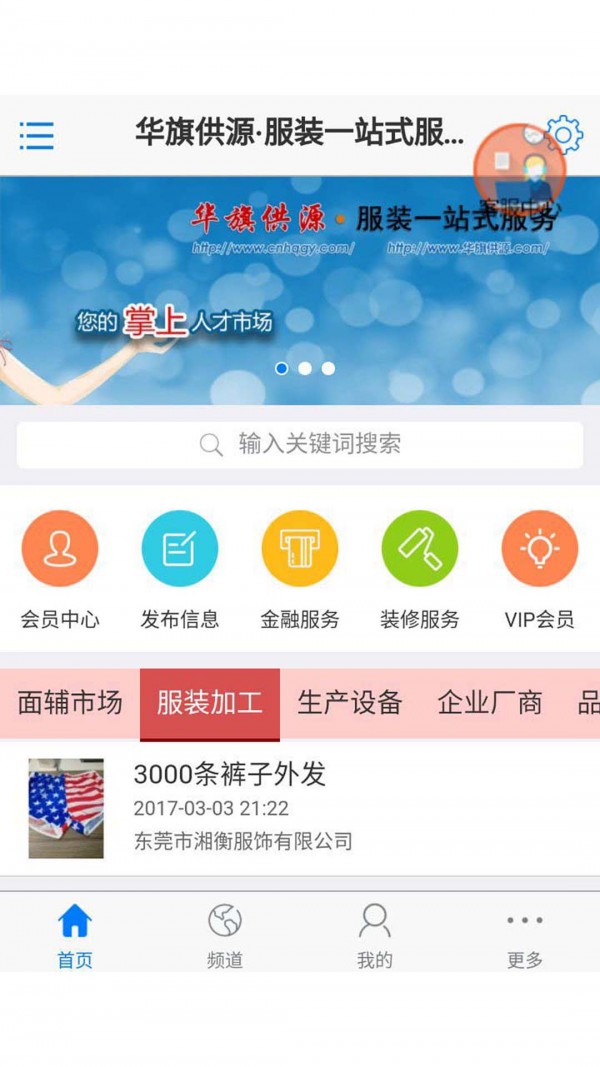Open the settings gear icon
600x1067 pixels.
click(564, 133)
